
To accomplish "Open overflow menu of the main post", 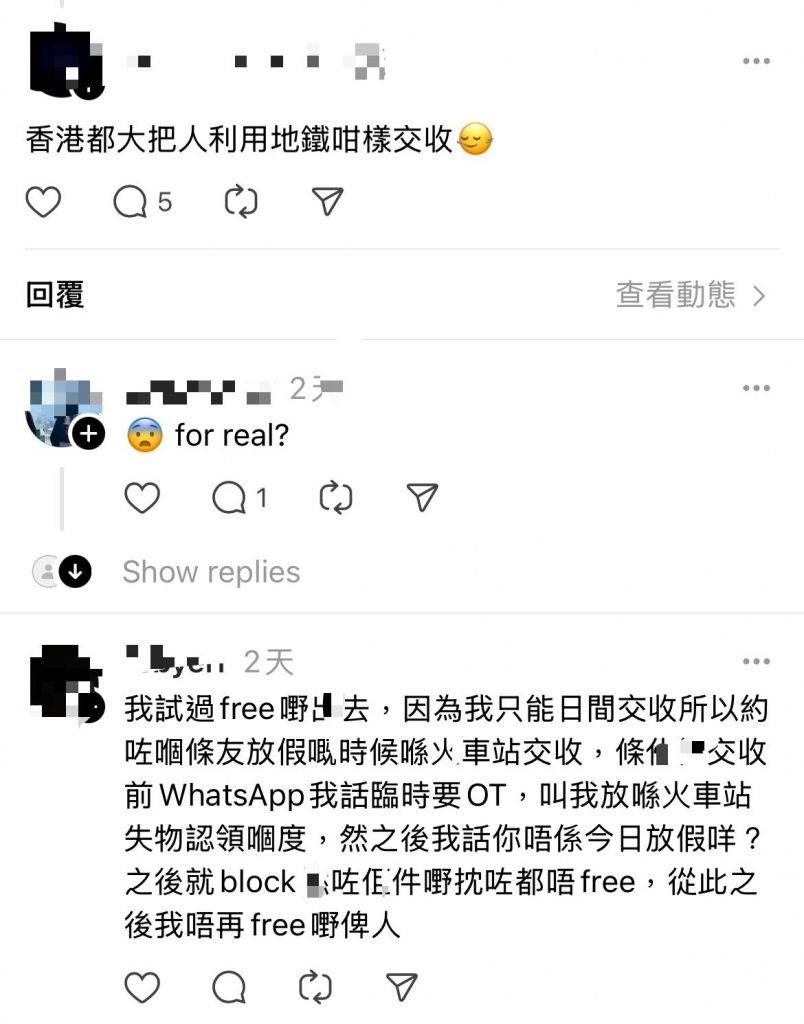I will [x=756, y=61].
